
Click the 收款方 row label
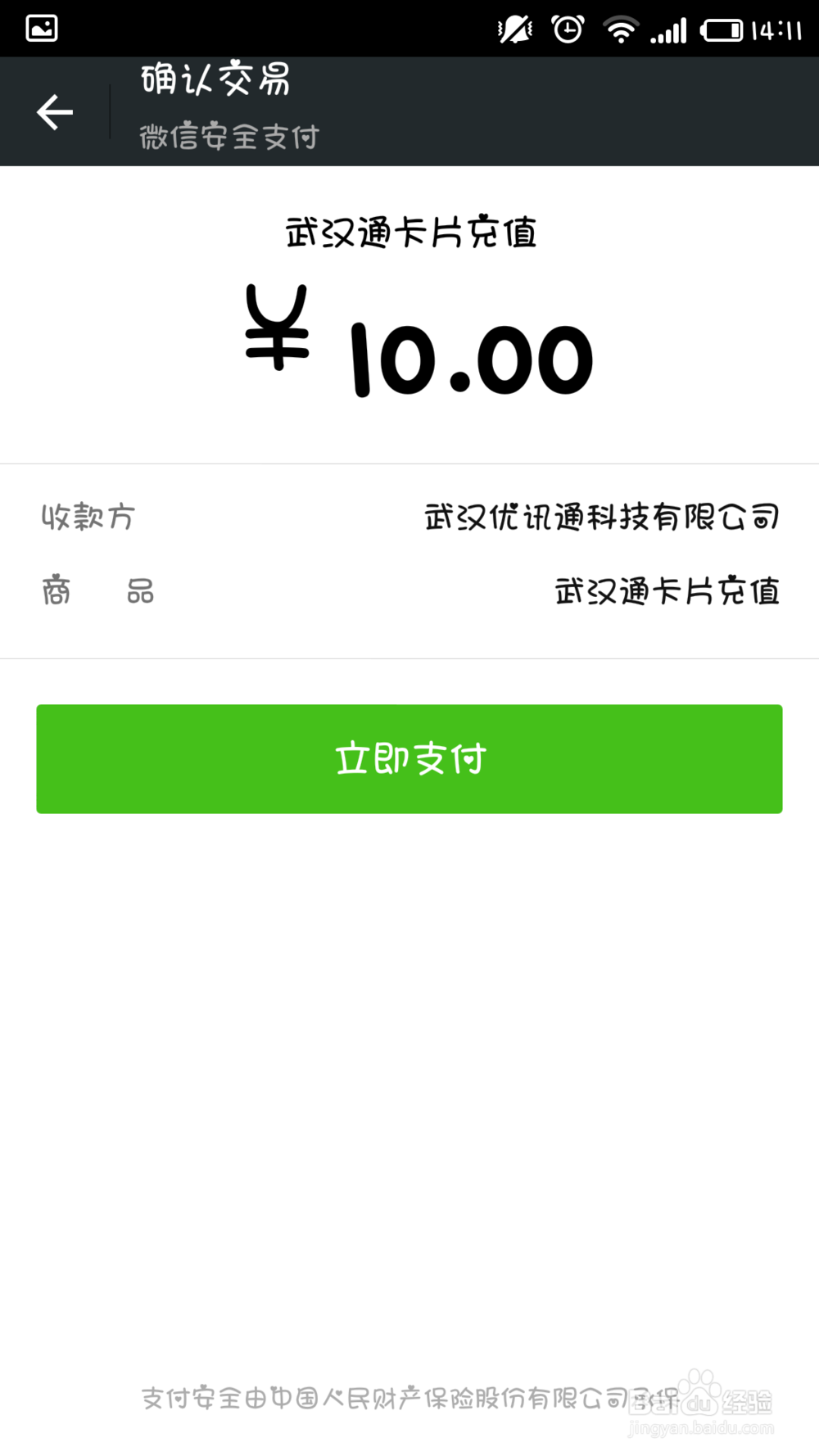88,518
